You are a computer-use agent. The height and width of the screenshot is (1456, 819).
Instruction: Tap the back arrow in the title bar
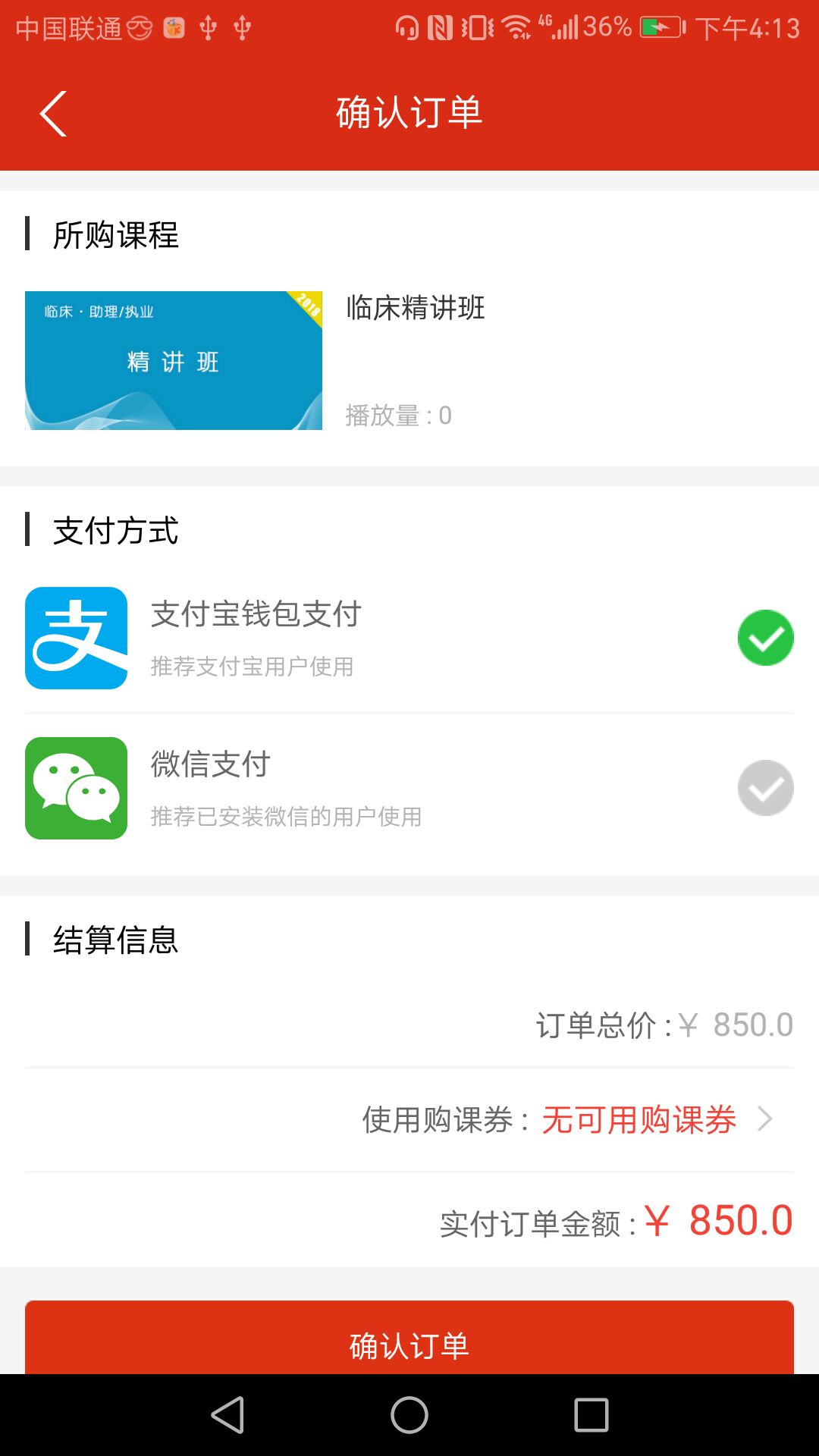53,114
